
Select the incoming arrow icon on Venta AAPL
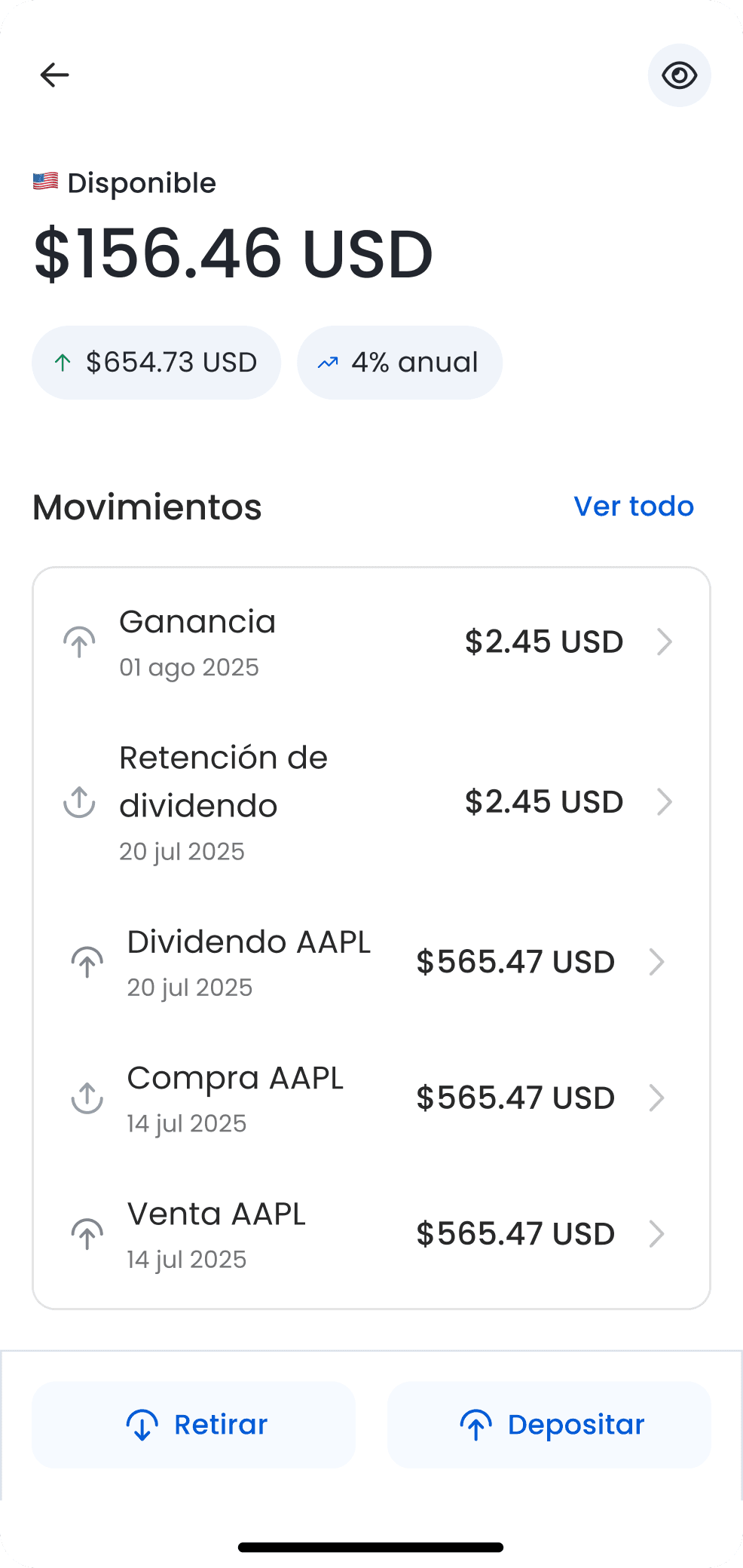[87, 1234]
